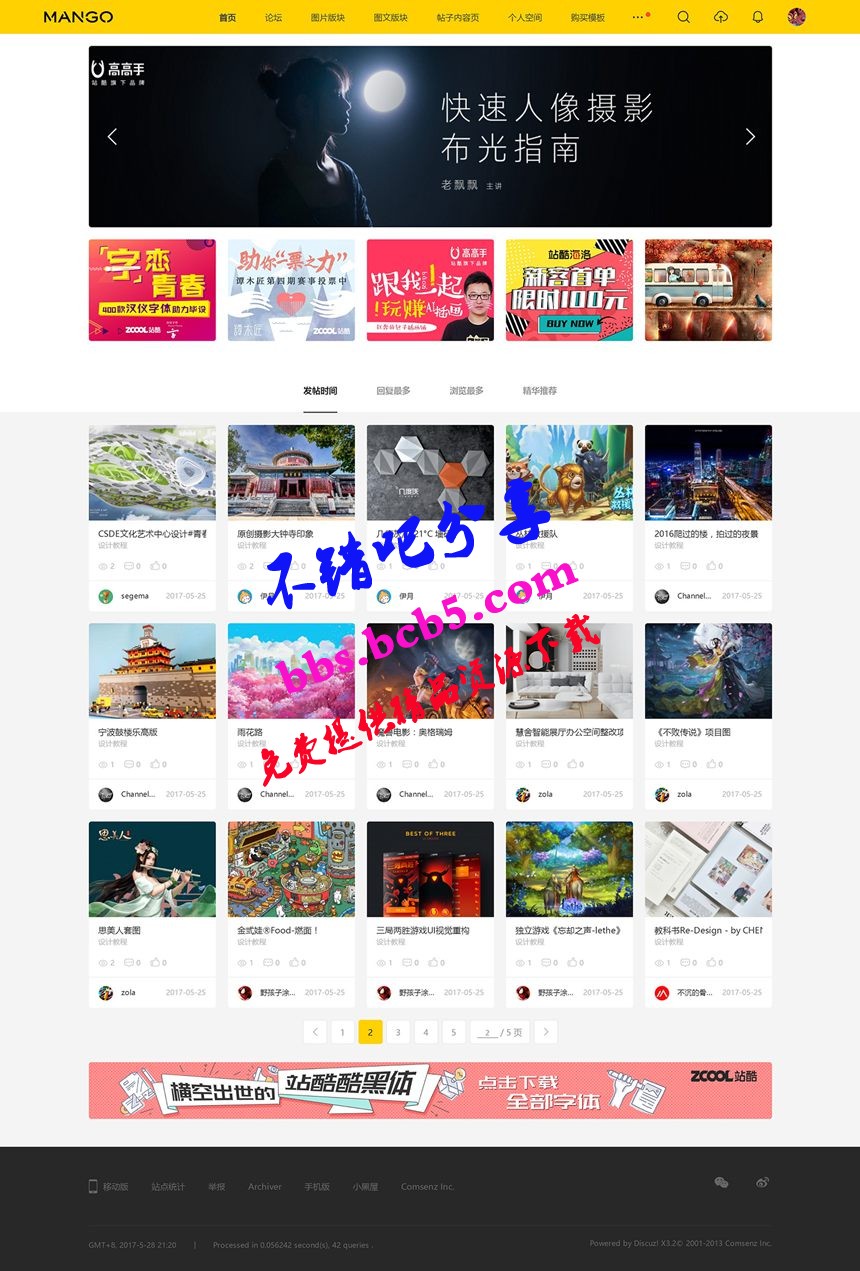Open the 站酷酷黑体 font download banner
The height and width of the screenshot is (1271, 860).
430,1090
